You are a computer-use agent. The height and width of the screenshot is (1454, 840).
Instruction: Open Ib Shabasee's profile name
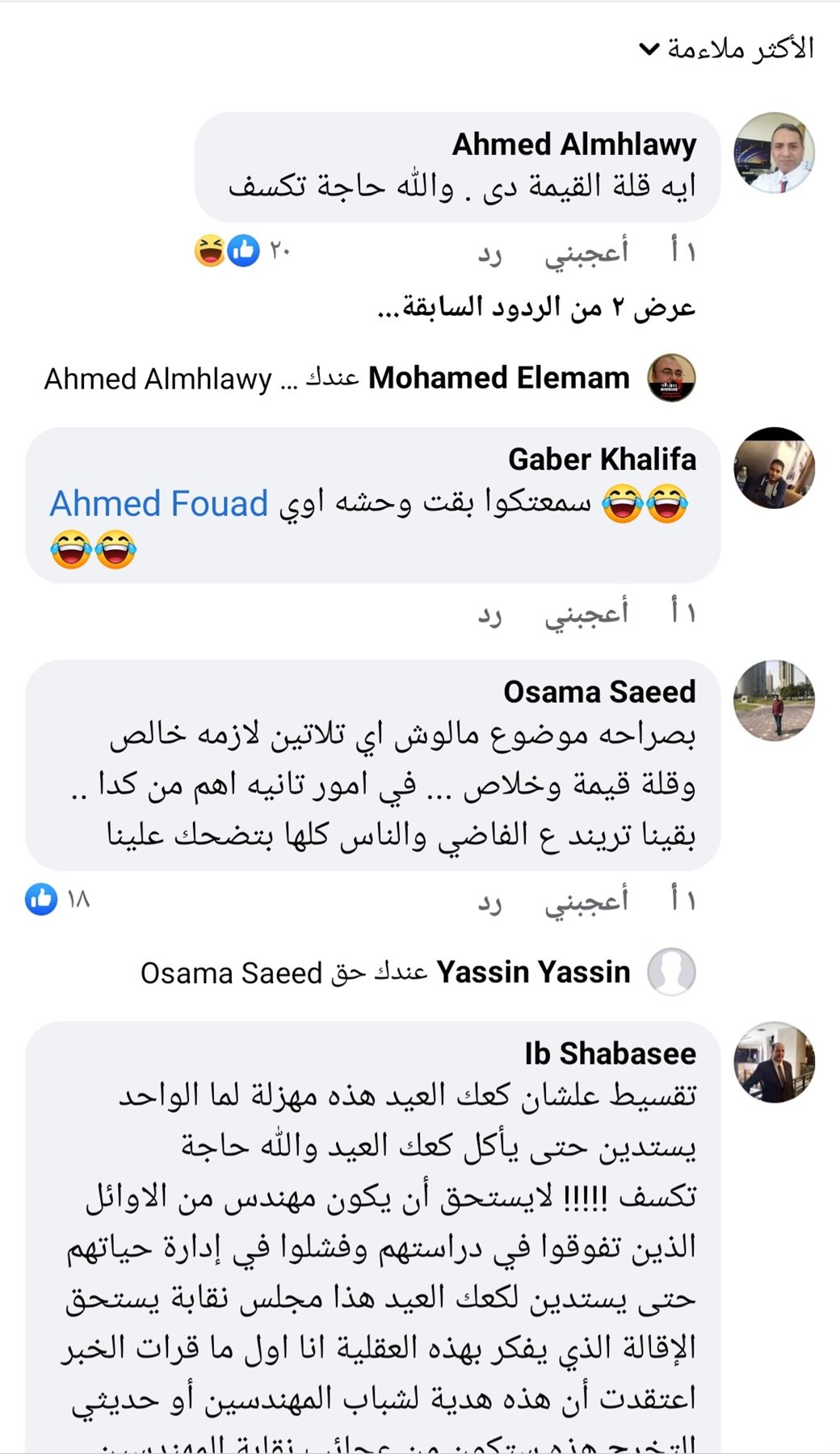point(610,1053)
